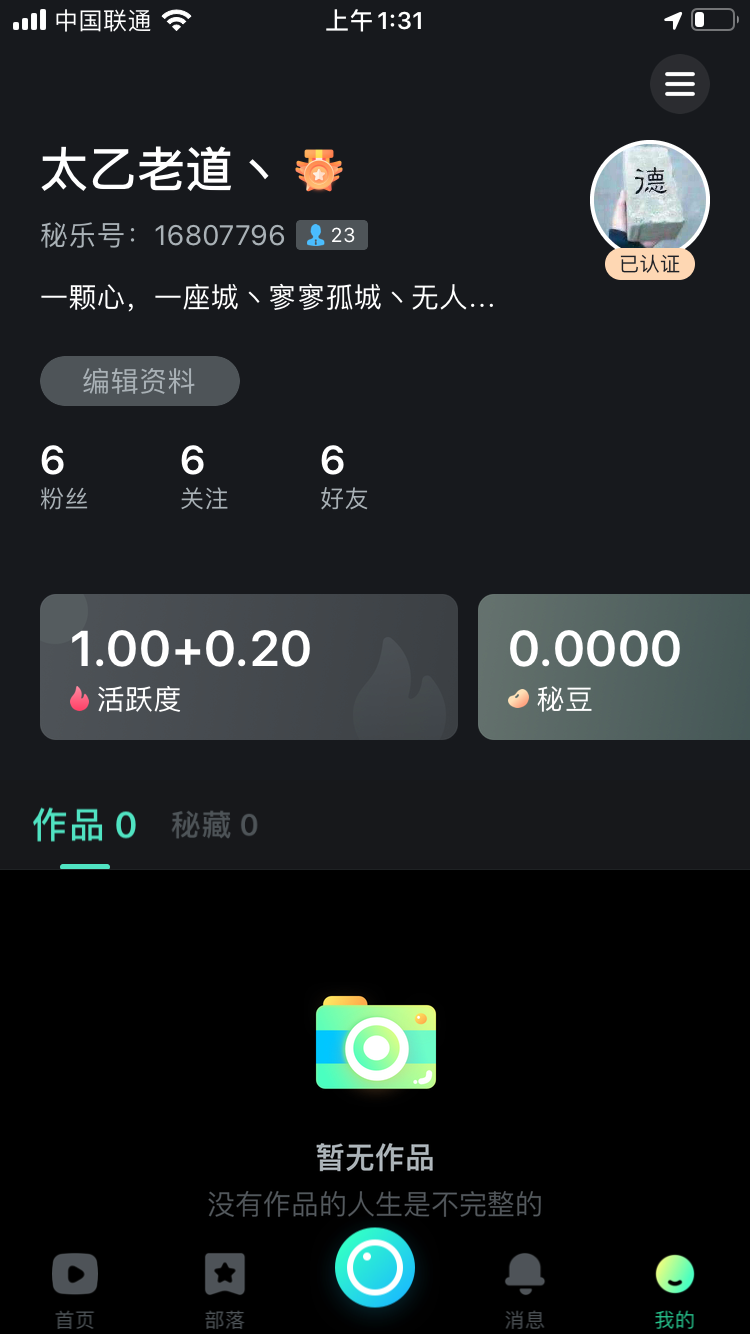Viewport: 750px width, 1334px height.
Task: Select the 我的 profile tab
Action: click(674, 1290)
